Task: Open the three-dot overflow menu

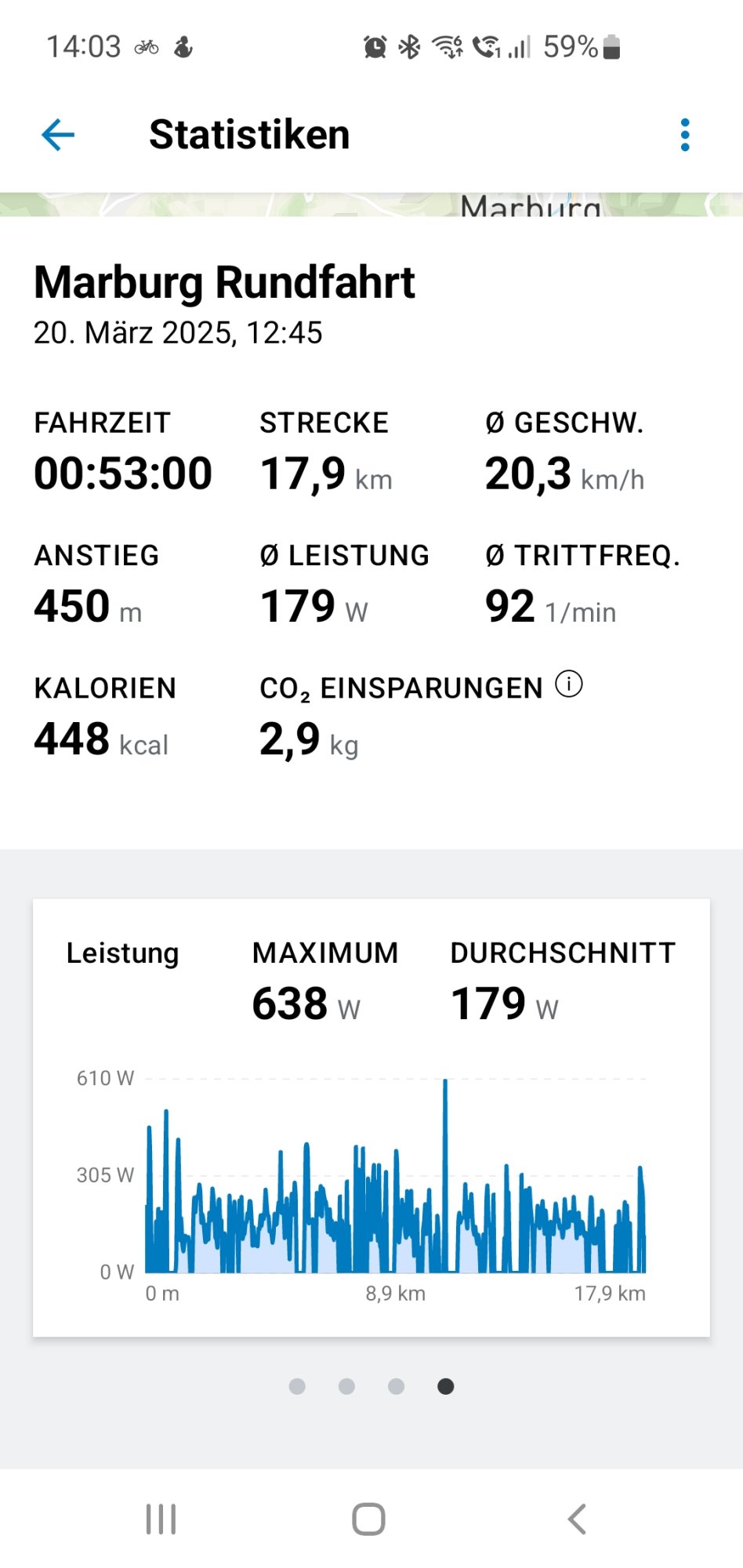Action: [x=685, y=135]
